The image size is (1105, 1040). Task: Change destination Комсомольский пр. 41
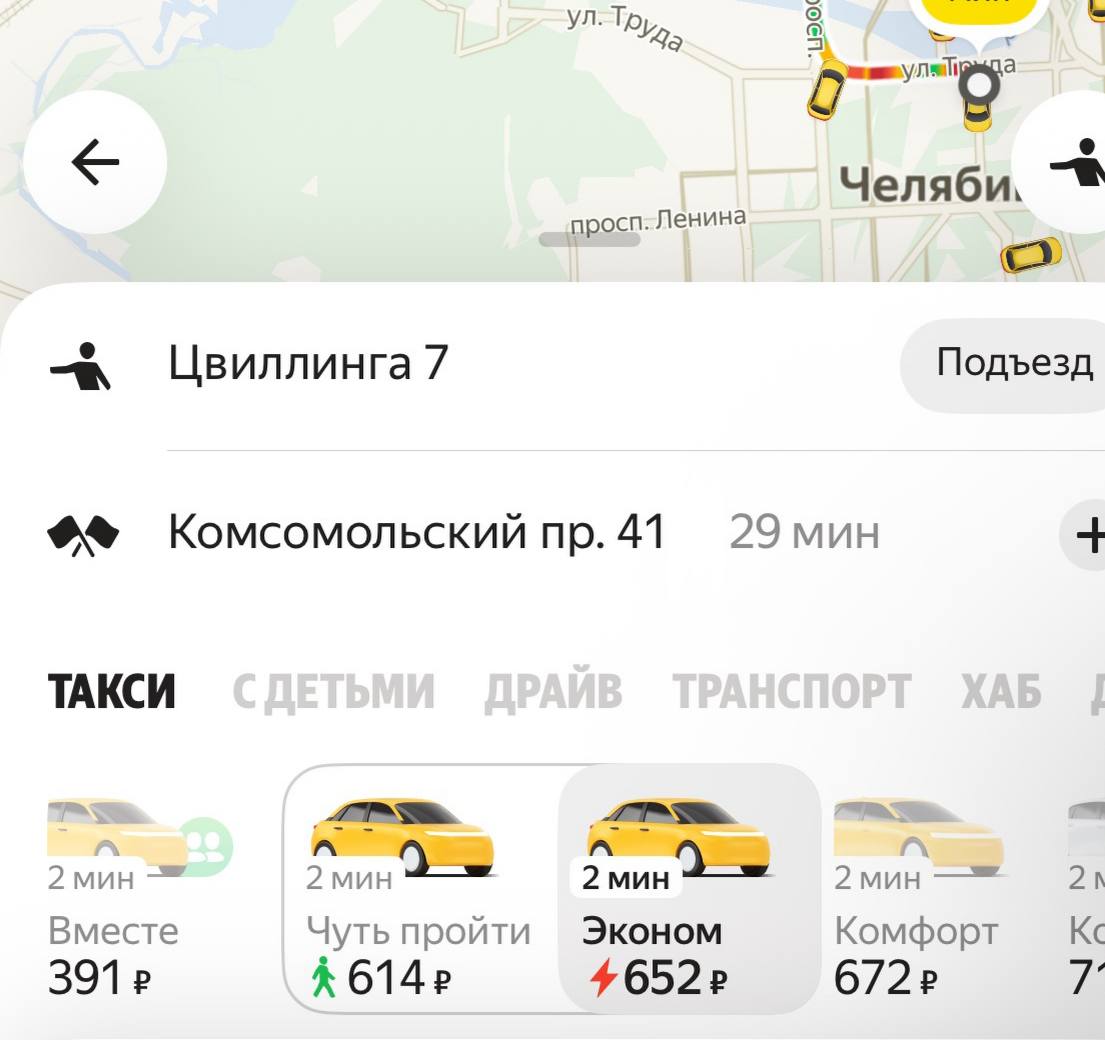point(416,532)
